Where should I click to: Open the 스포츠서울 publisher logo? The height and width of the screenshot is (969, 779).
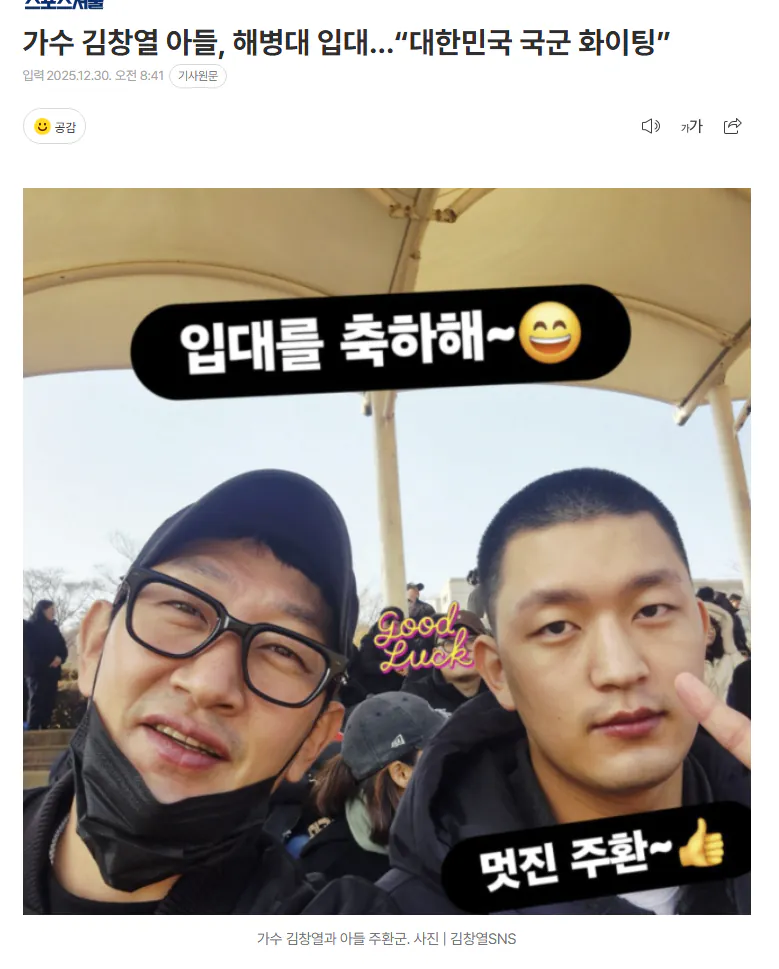click(x=64, y=5)
